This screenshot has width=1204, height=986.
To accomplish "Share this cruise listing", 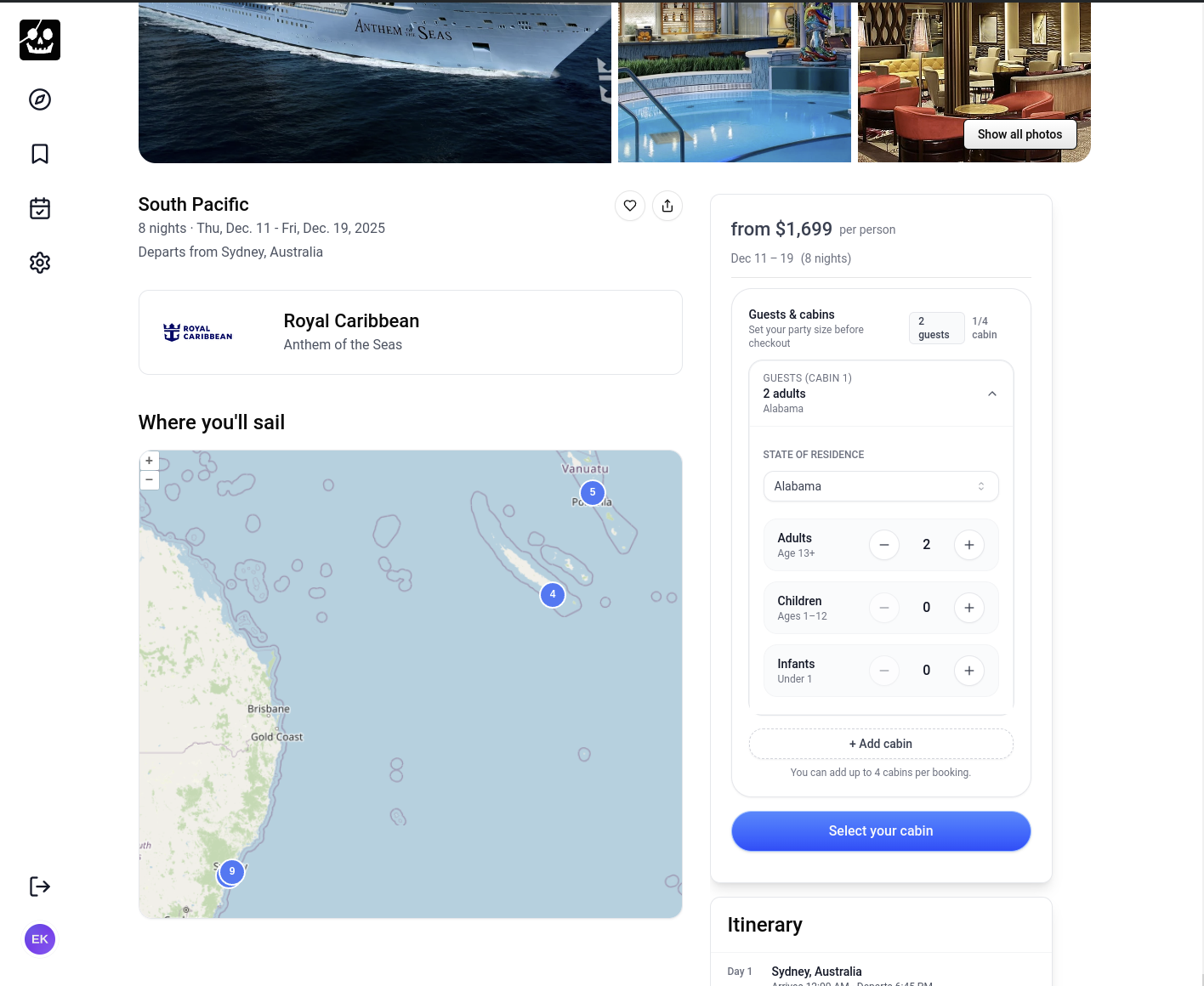I will pos(667,206).
